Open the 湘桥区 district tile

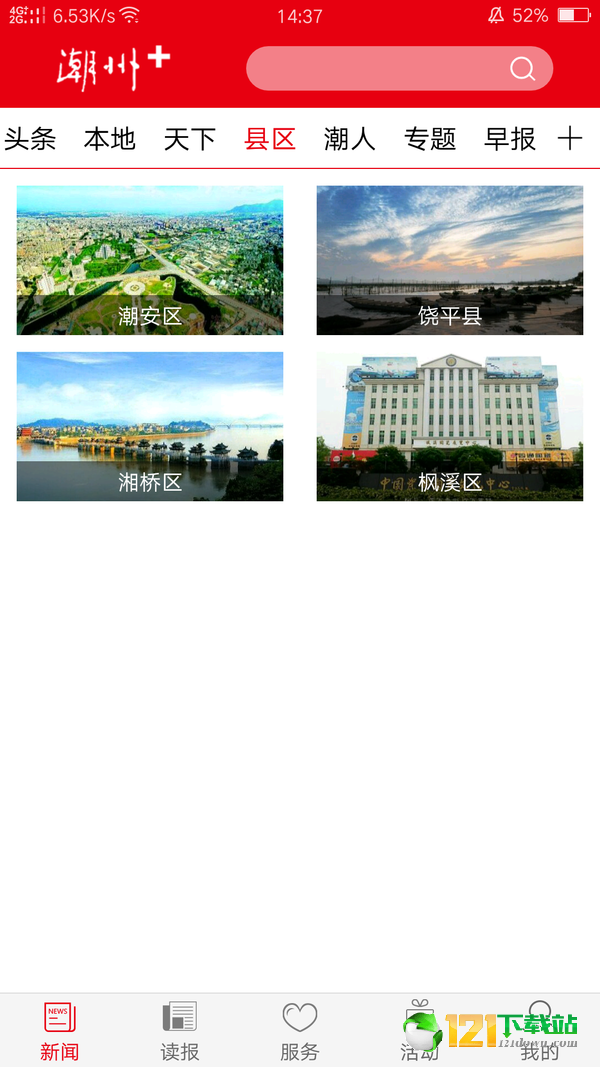pos(150,426)
